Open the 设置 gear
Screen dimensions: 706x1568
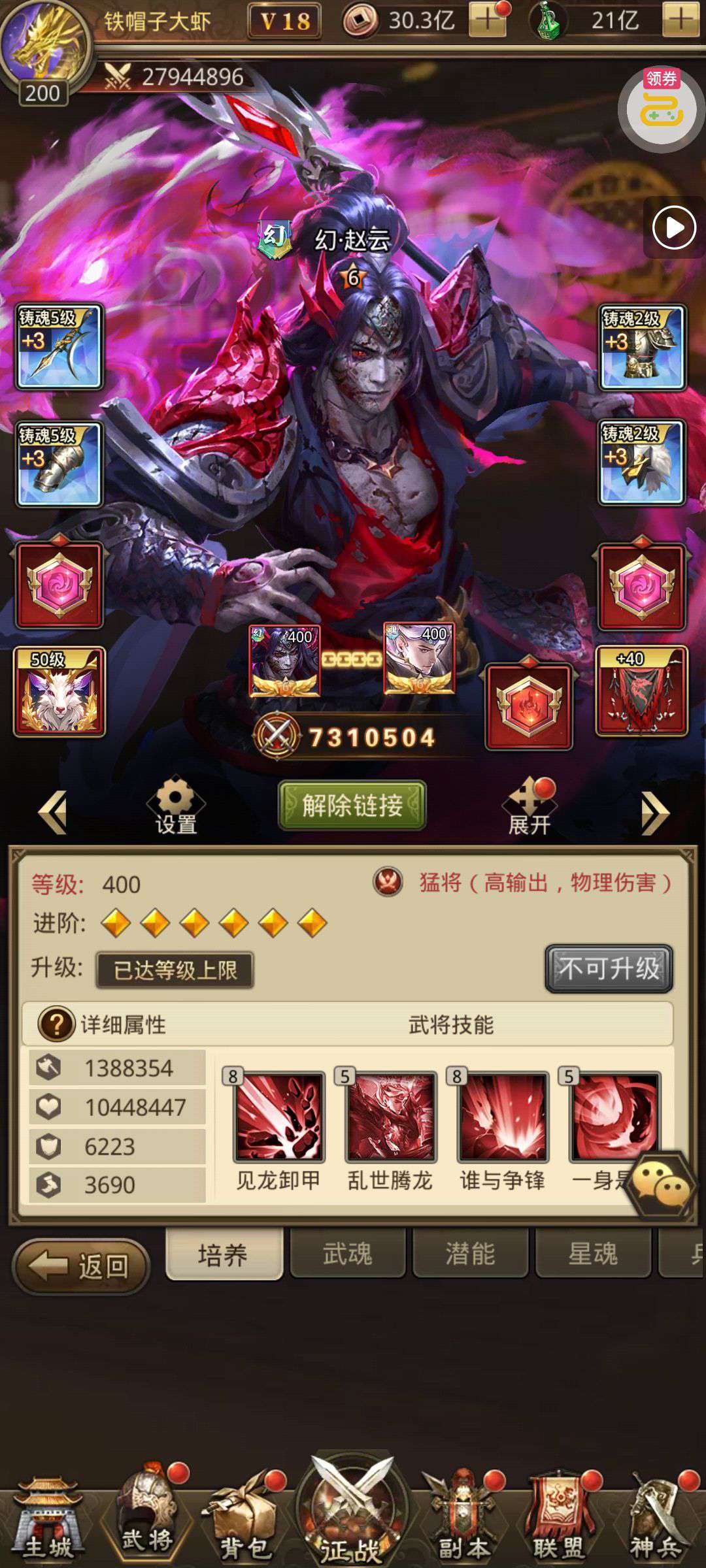(x=176, y=806)
